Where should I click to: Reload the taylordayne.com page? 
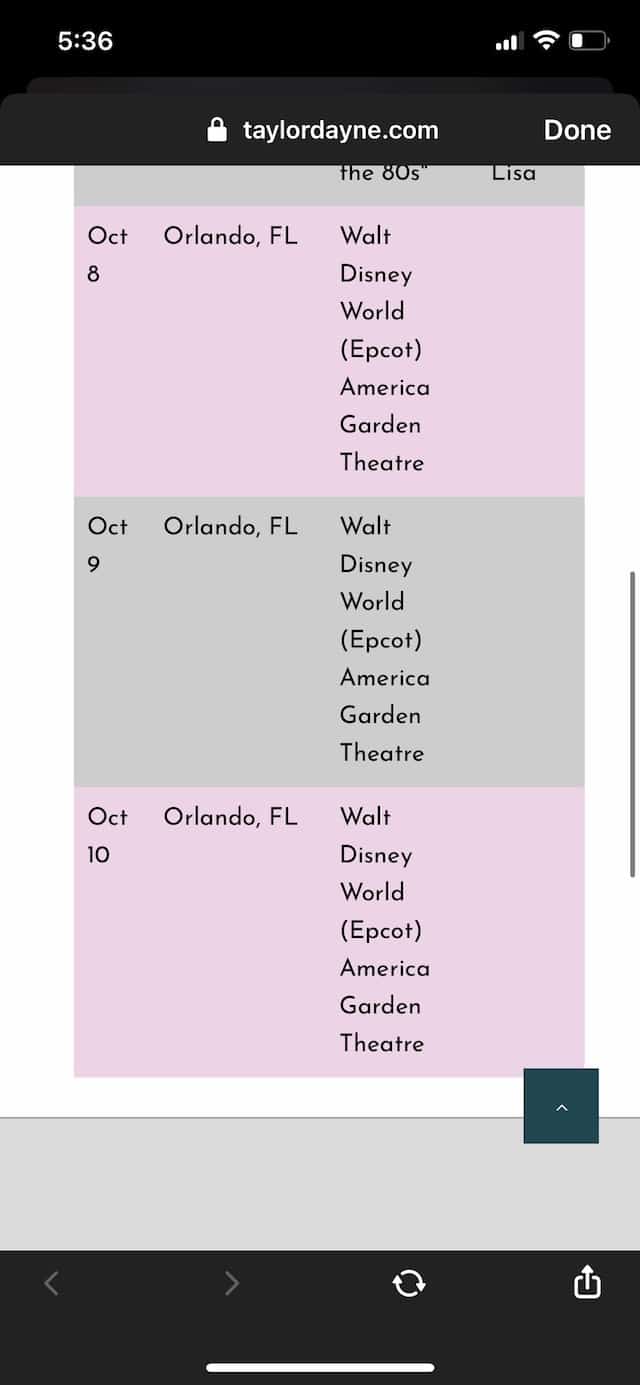point(409,1283)
